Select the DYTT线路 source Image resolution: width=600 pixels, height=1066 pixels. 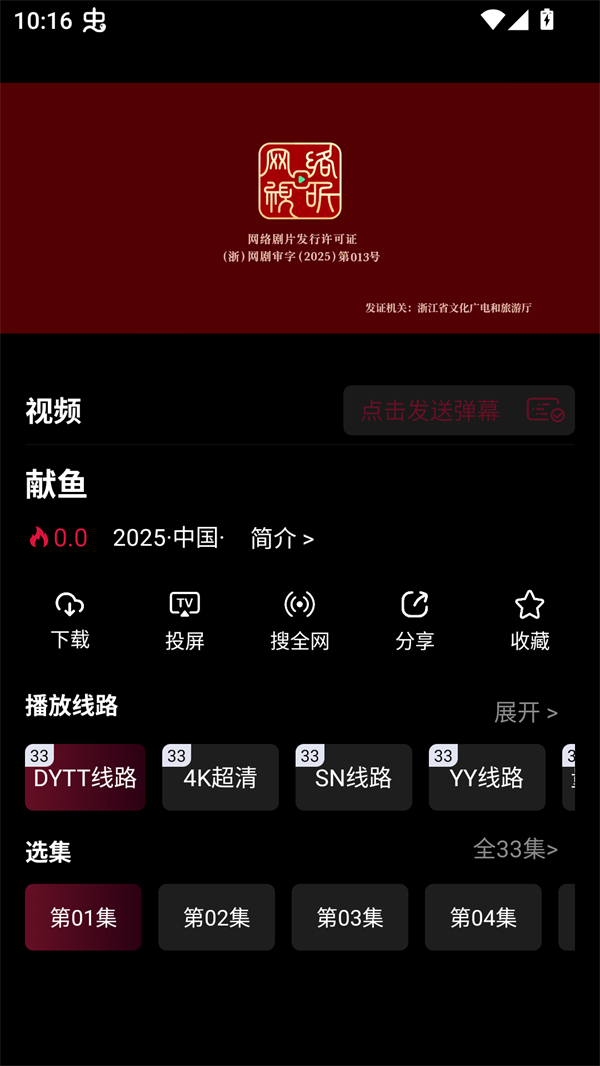(85, 778)
